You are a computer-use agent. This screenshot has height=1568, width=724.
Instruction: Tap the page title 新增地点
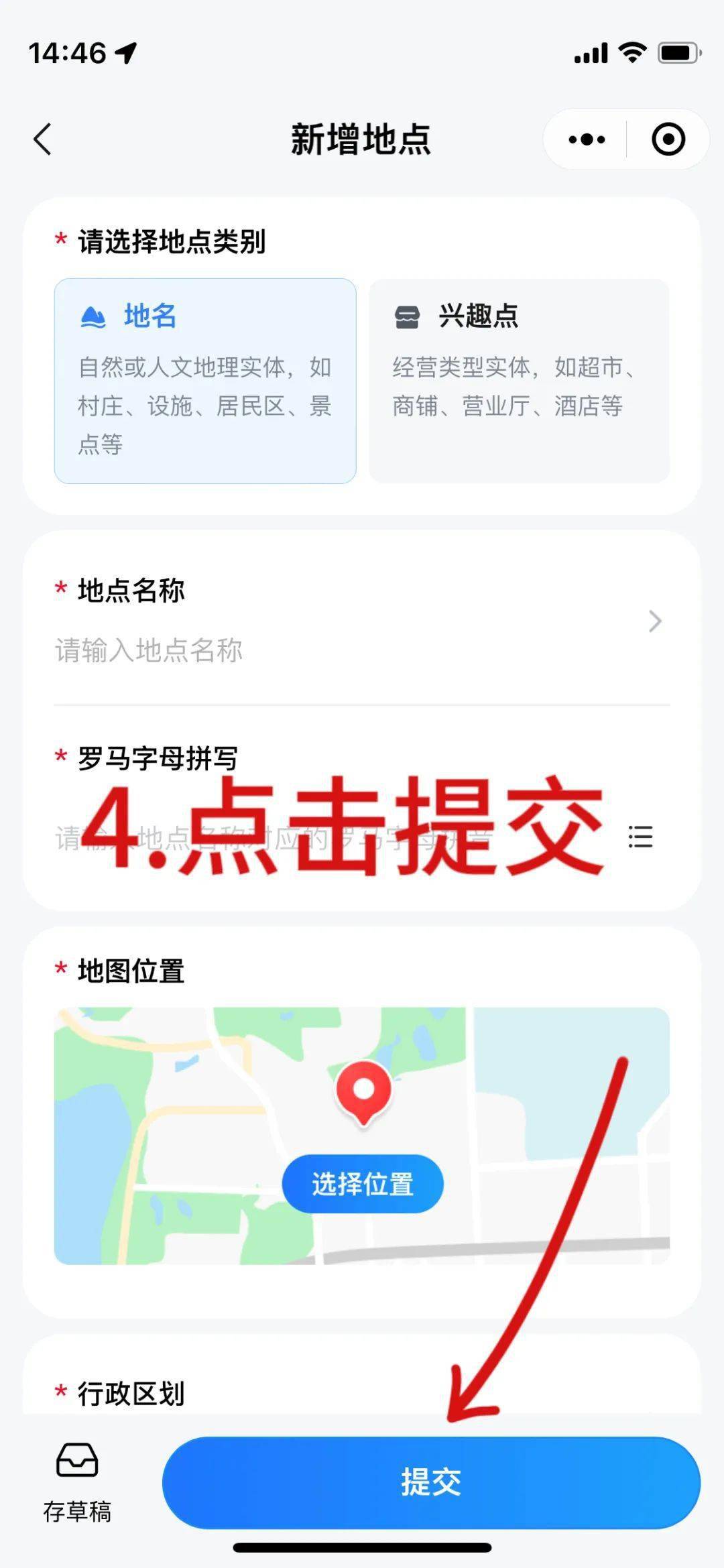click(362, 139)
